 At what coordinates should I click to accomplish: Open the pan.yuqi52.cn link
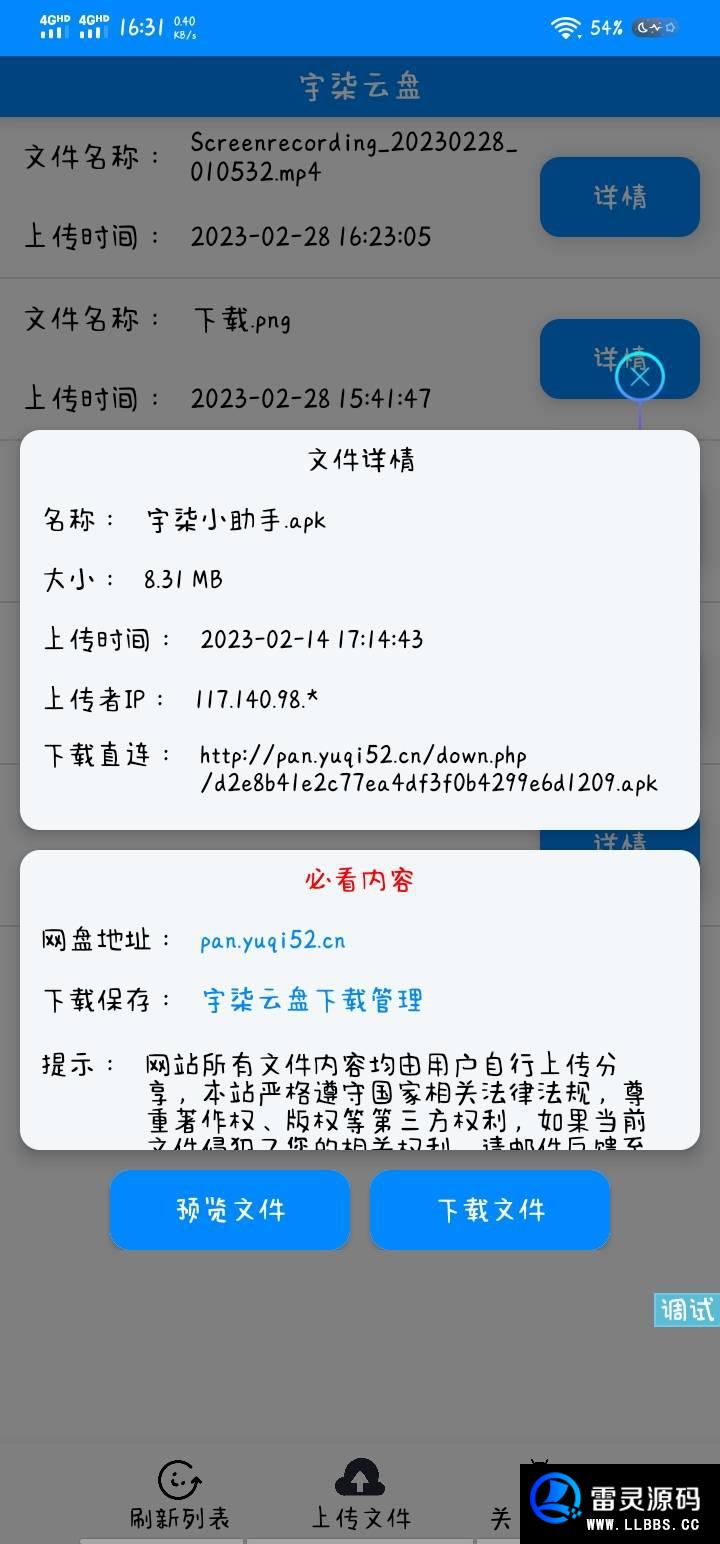(273, 941)
